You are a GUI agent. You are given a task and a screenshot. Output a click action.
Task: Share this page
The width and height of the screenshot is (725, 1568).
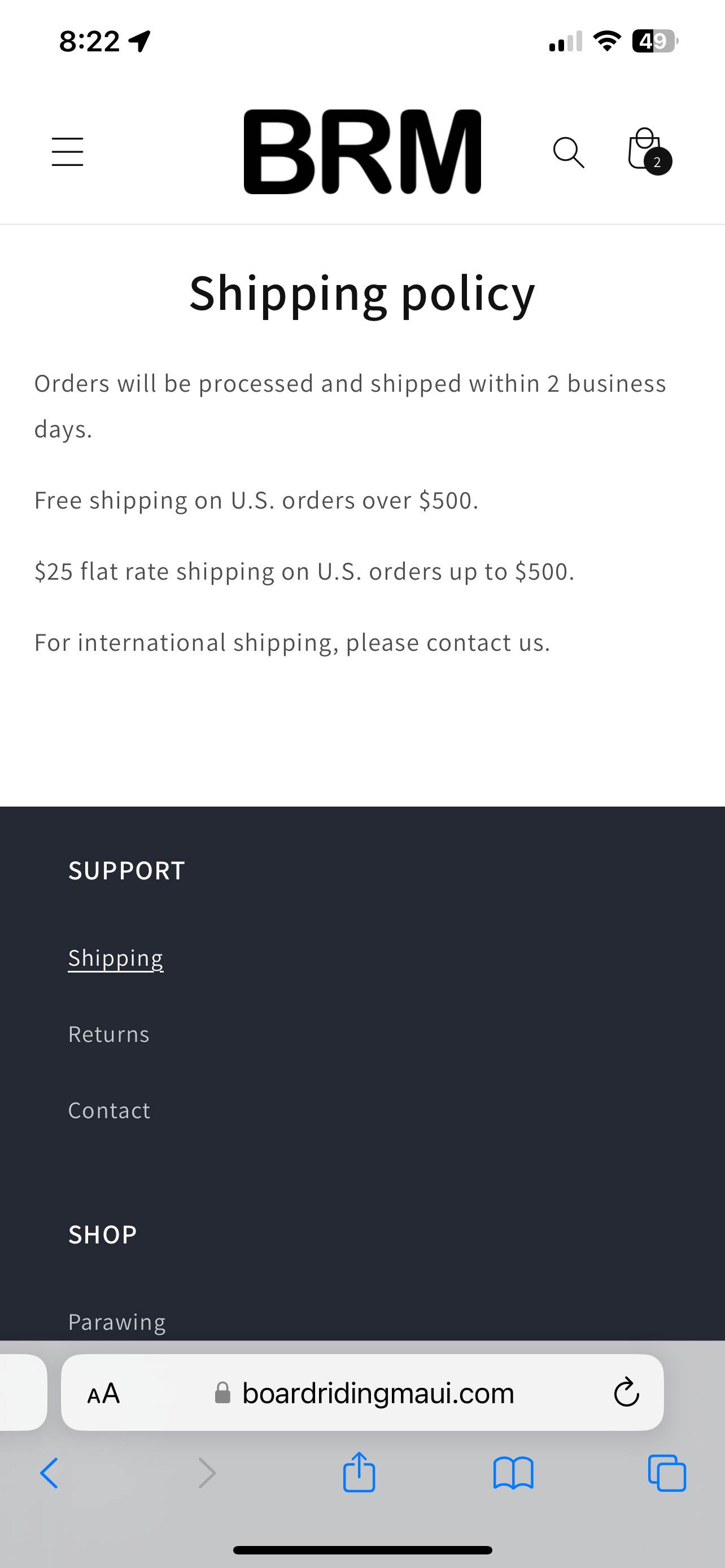(x=359, y=1474)
